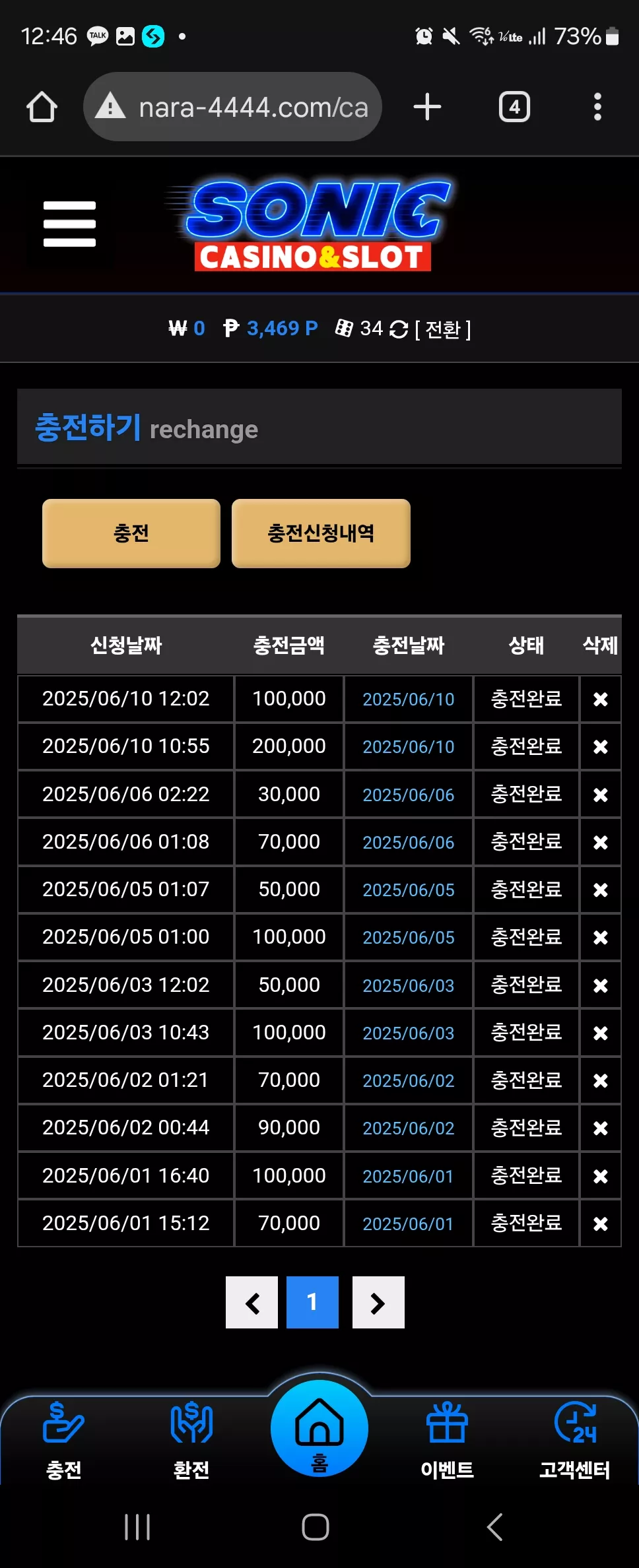Select page 1 in pagination

click(312, 1302)
